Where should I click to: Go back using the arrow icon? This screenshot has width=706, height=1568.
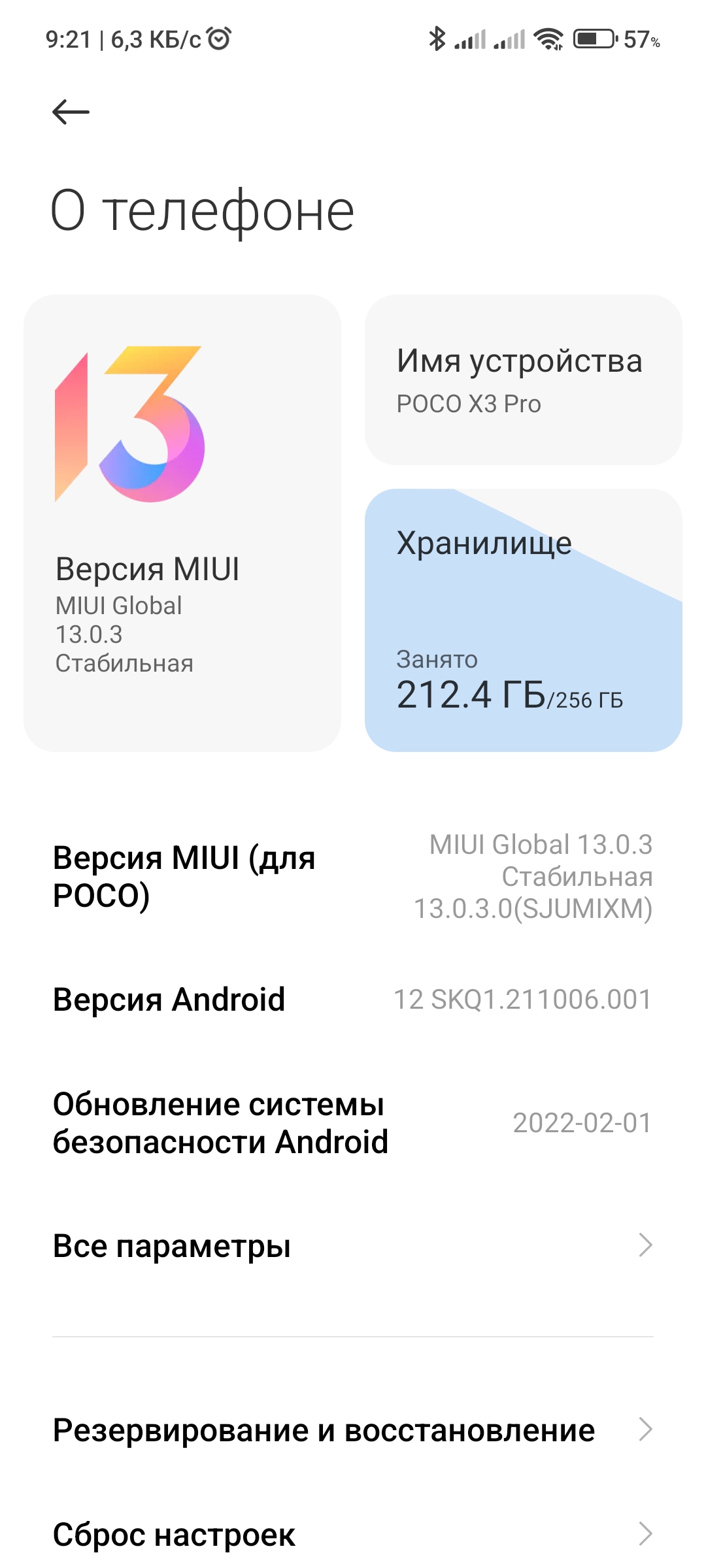(71, 112)
